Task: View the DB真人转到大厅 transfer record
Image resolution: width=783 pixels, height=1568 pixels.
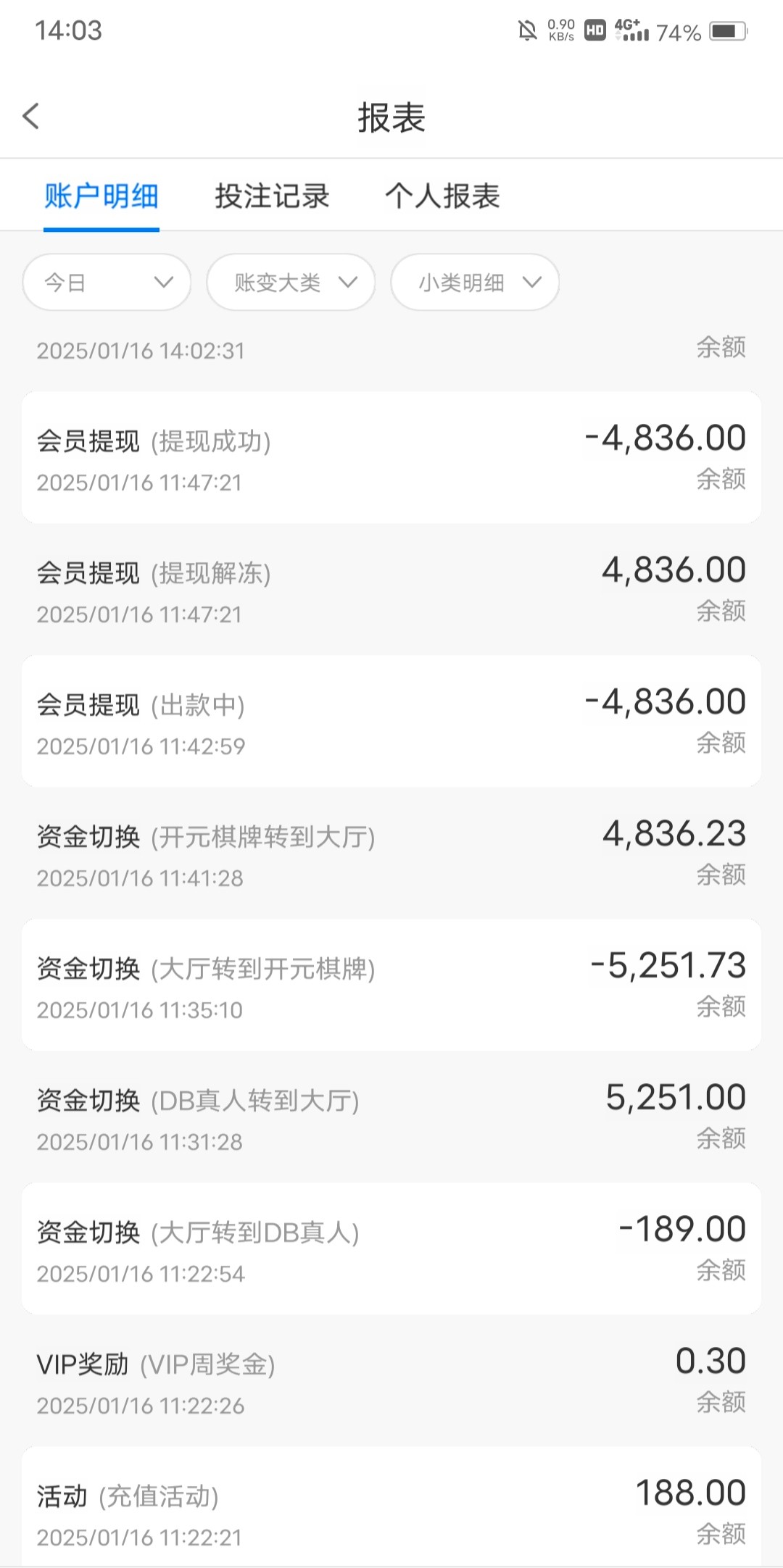Action: point(391,1117)
